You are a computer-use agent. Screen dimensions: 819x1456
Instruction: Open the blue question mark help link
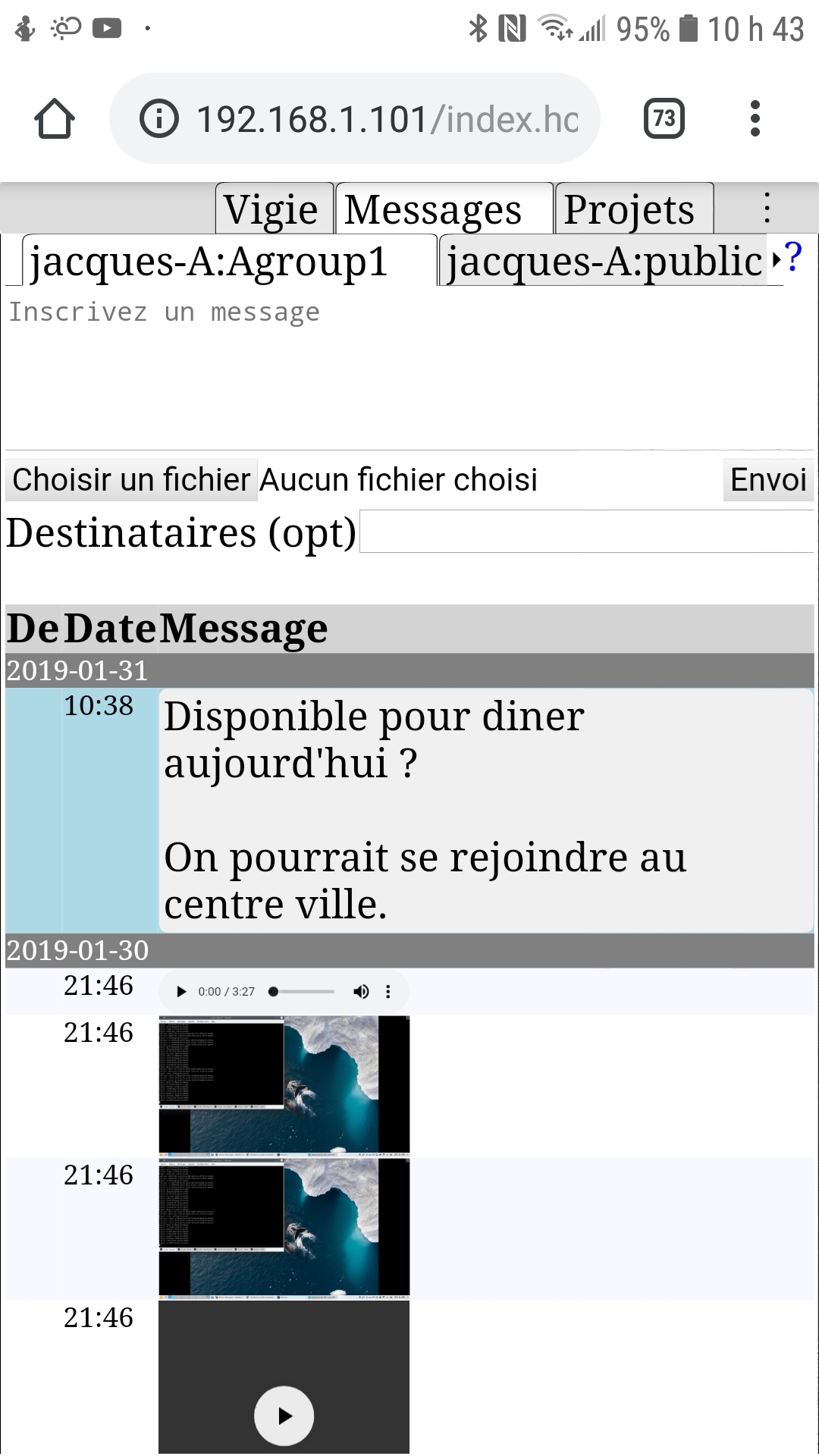793,258
